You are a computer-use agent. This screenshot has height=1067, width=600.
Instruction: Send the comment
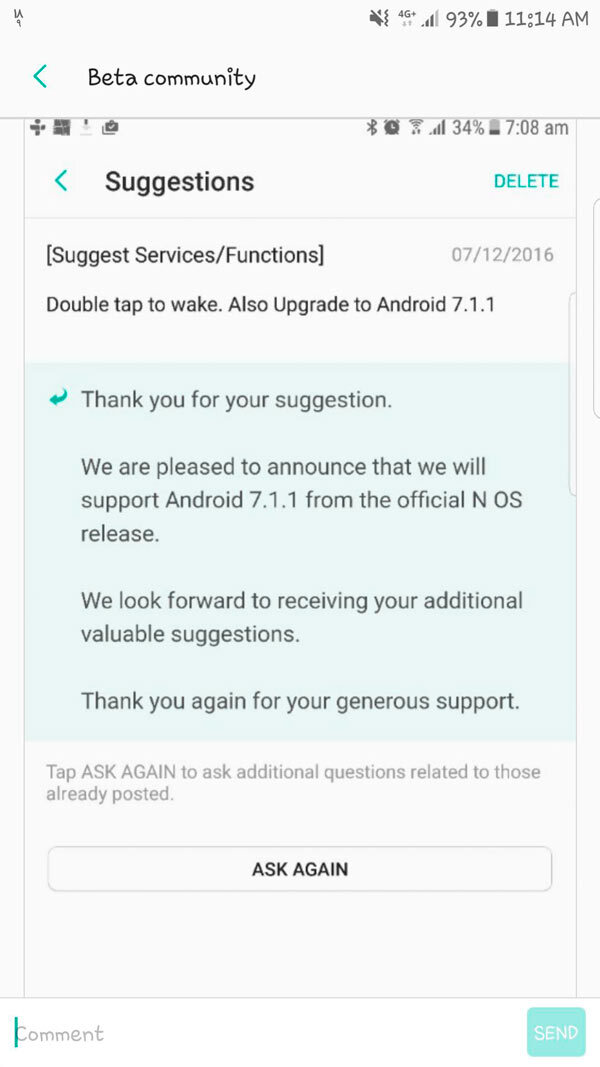point(555,1033)
